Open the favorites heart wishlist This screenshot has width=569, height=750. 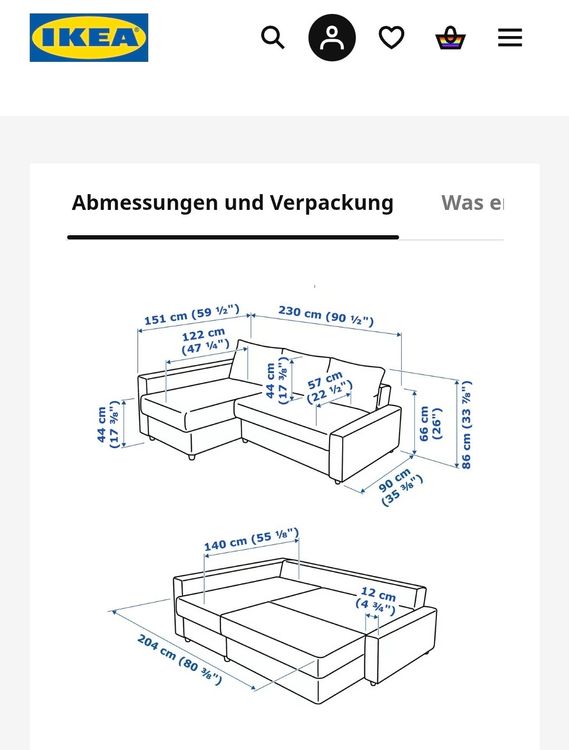[392, 37]
